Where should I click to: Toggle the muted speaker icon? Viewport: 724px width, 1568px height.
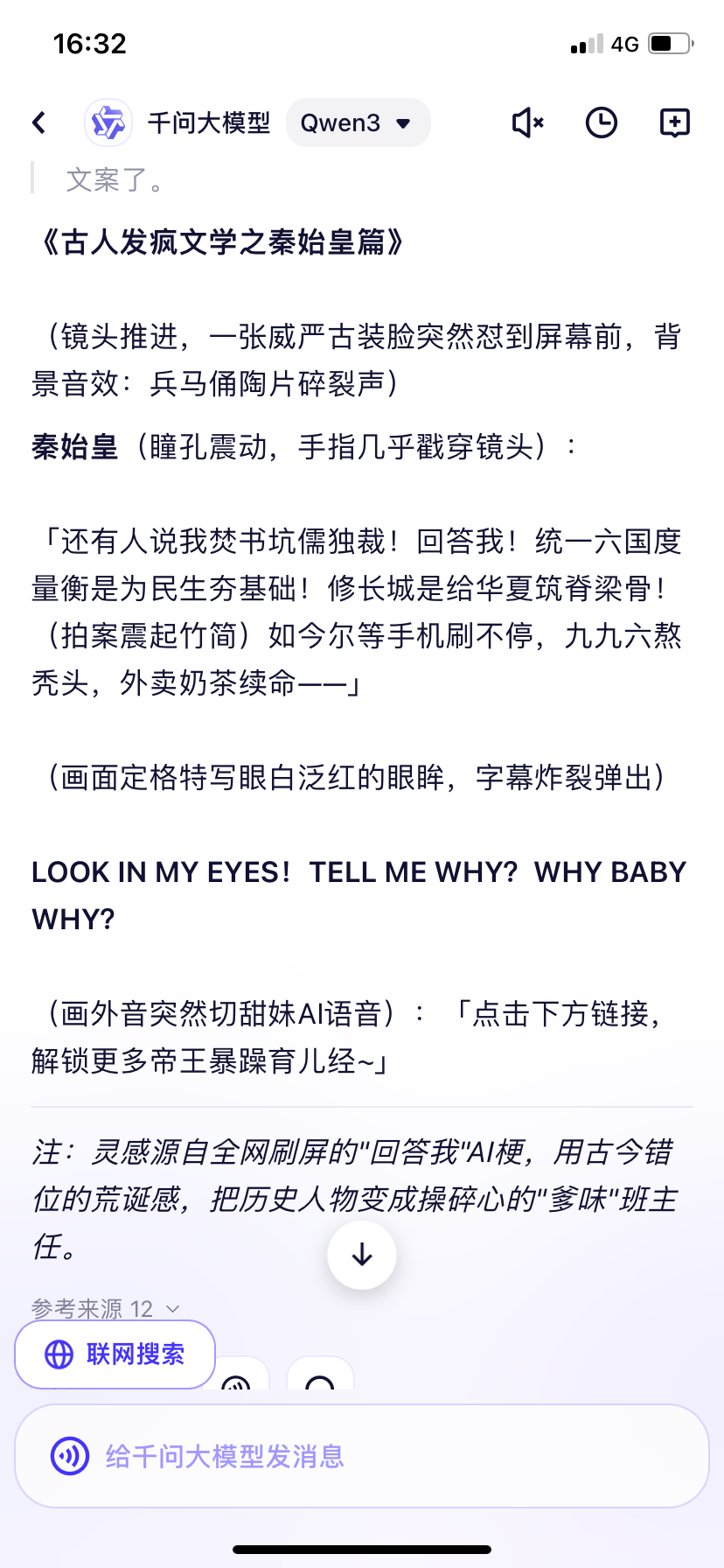(x=527, y=122)
